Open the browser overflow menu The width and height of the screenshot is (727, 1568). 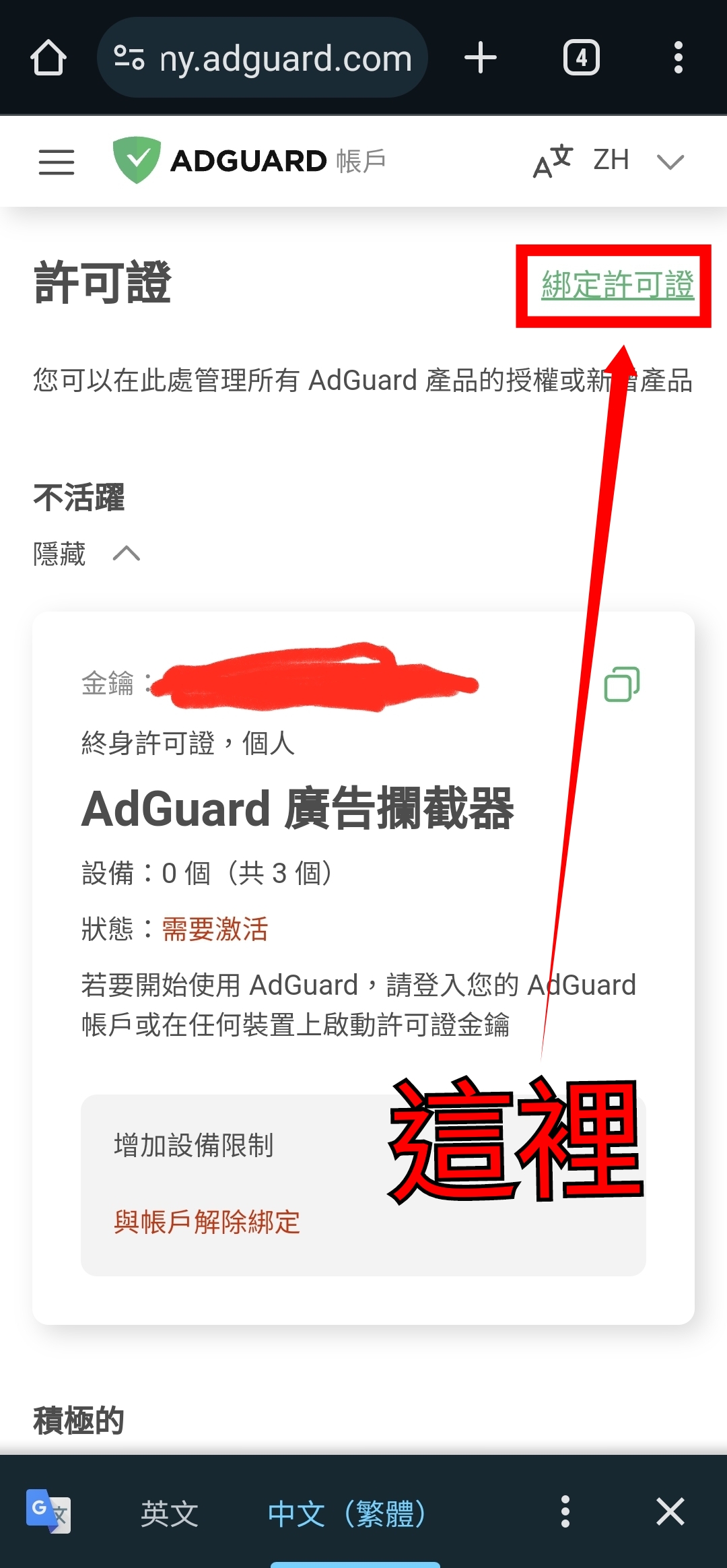pos(678,58)
